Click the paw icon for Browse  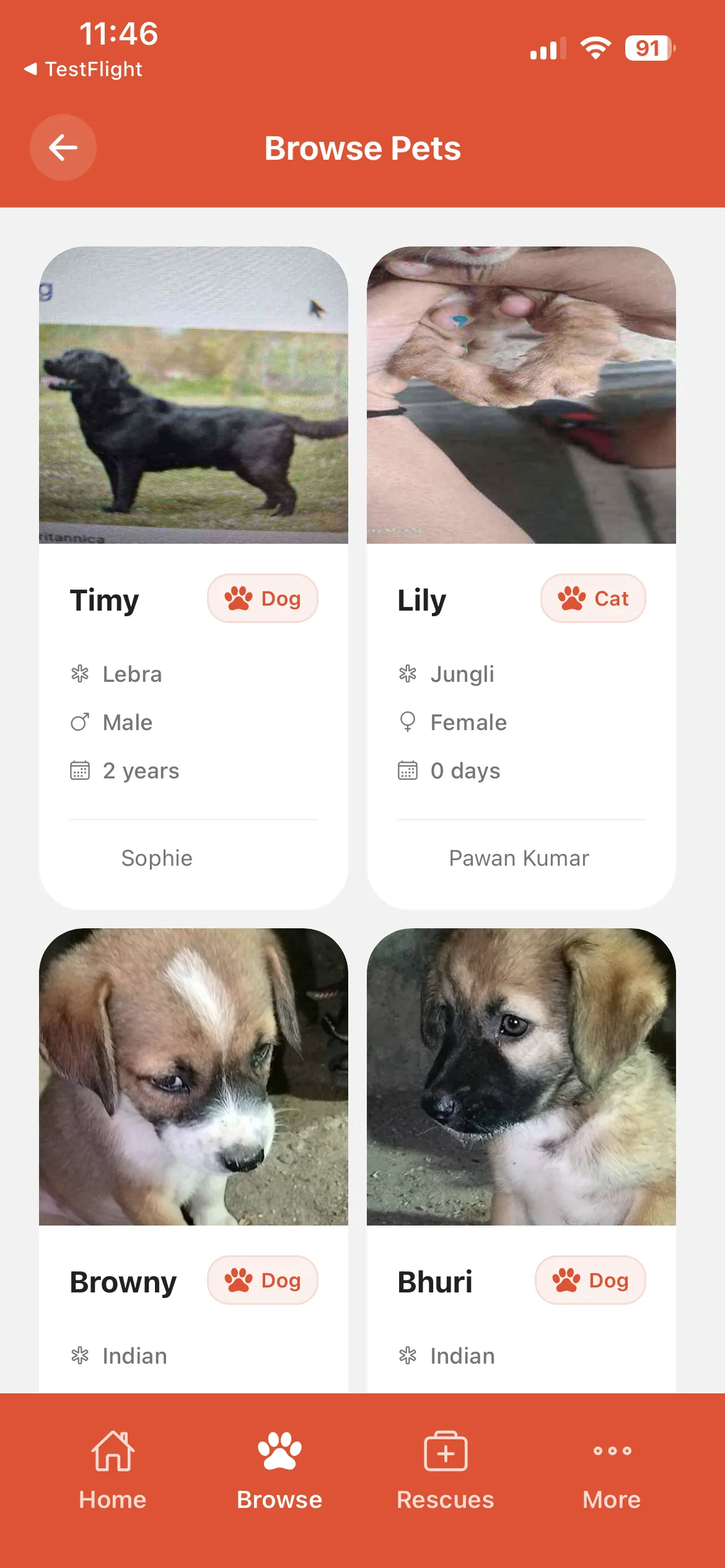(x=279, y=1450)
